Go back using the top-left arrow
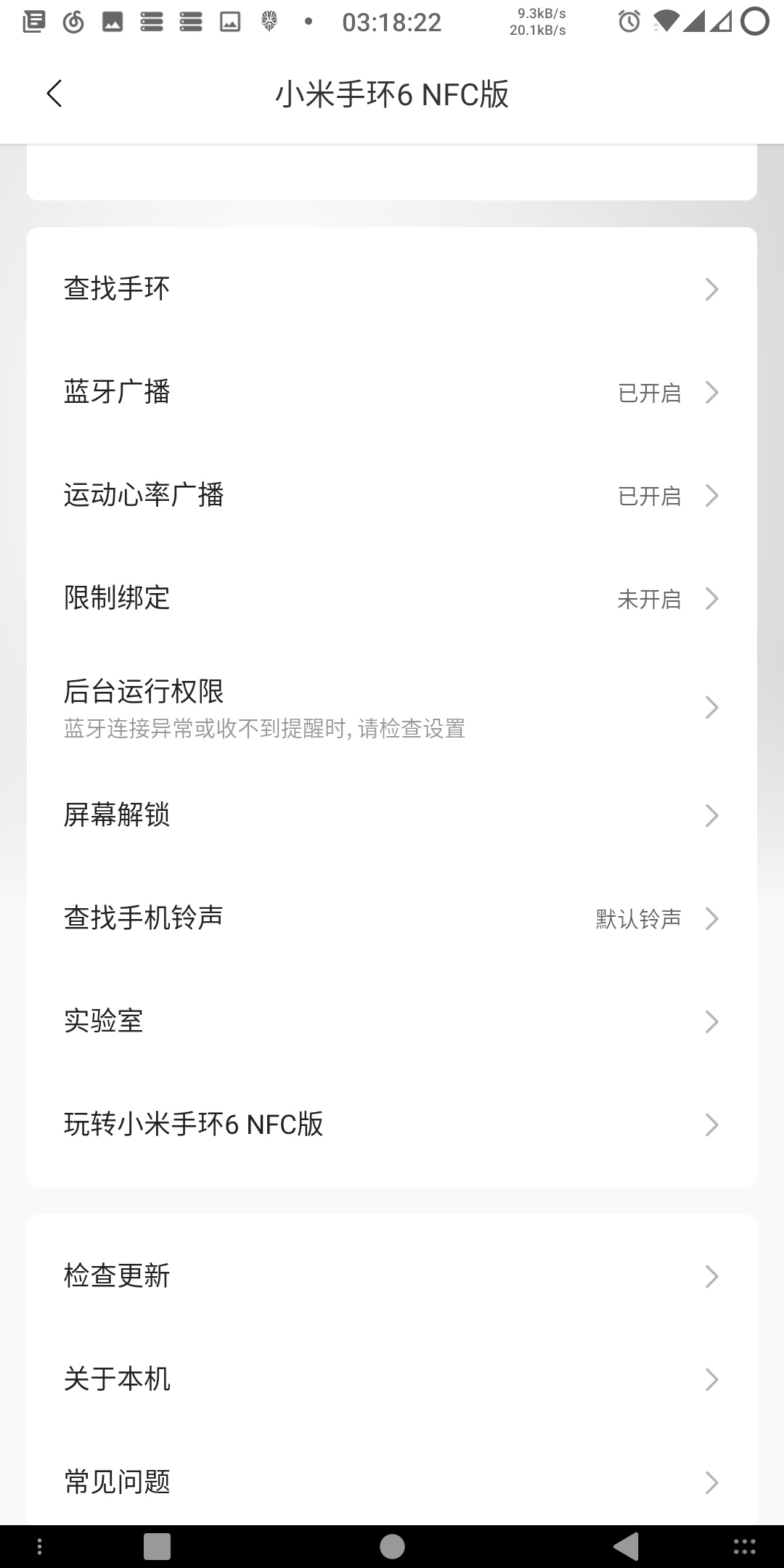The height and width of the screenshot is (1568, 784). pos(54,94)
